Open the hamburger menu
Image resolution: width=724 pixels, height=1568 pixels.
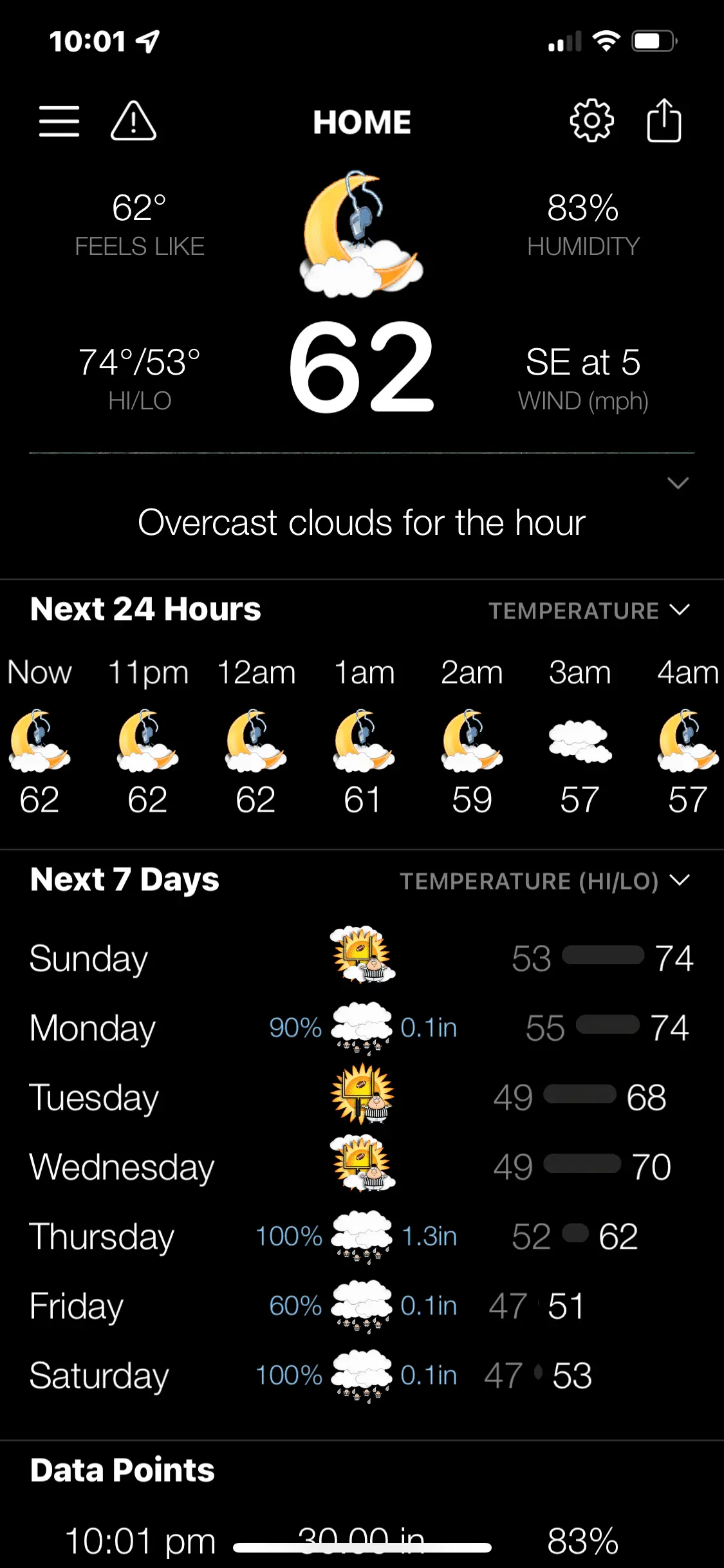pos(59,122)
